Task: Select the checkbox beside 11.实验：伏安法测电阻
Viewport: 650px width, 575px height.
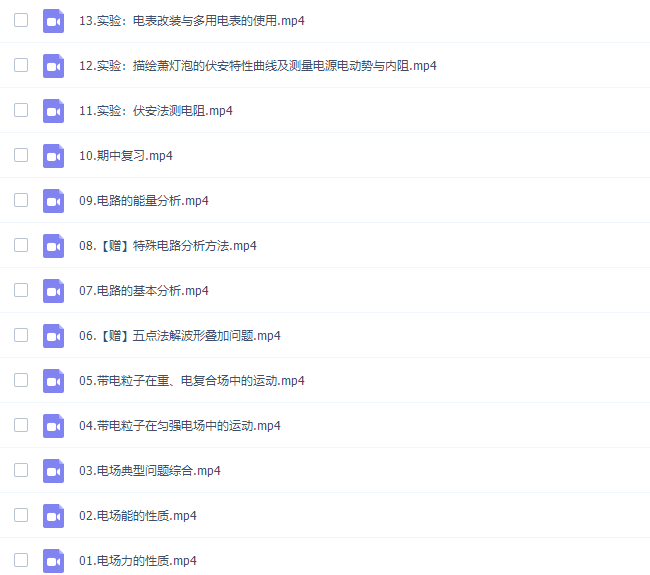Action: pos(21,110)
